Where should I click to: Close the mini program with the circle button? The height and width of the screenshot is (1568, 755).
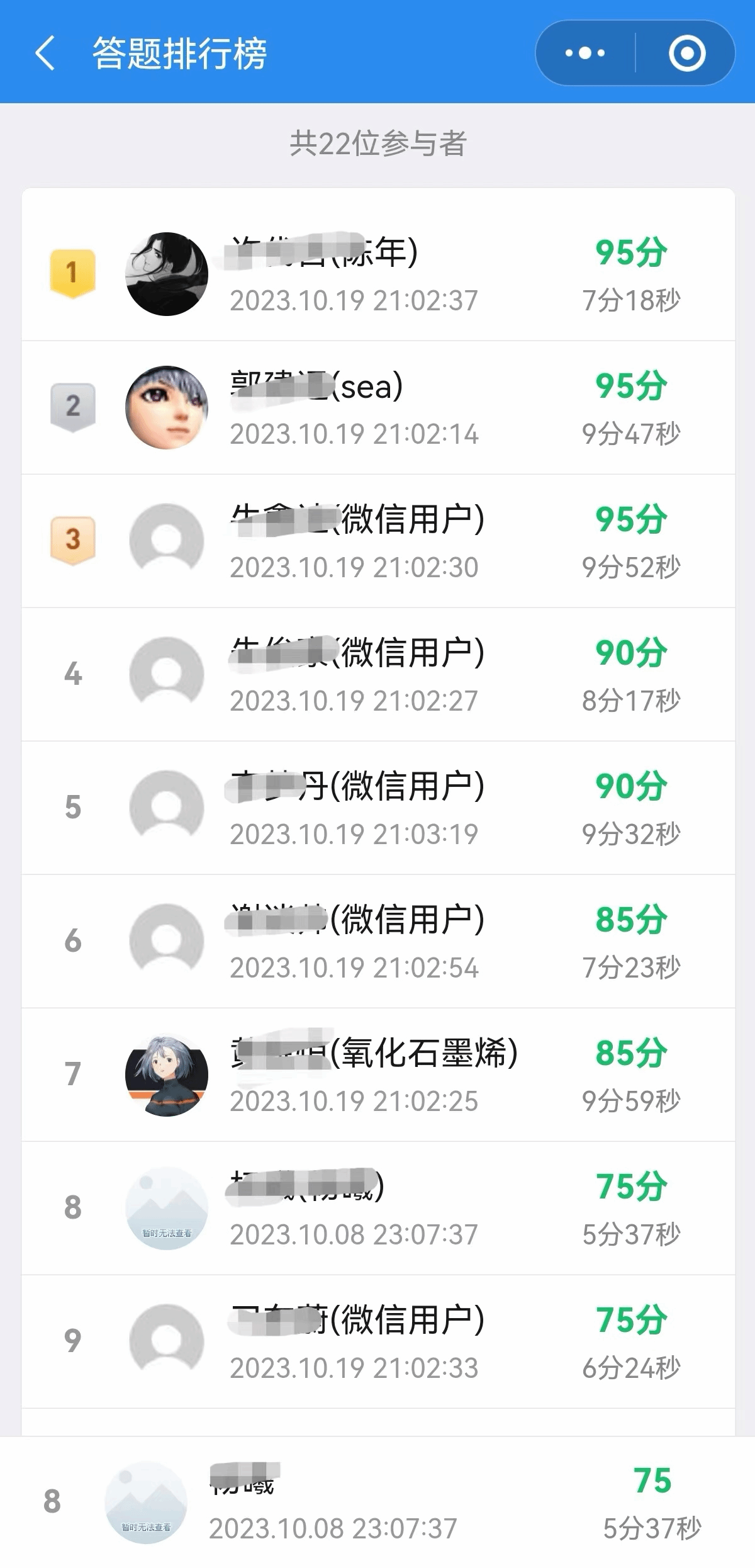[x=686, y=53]
